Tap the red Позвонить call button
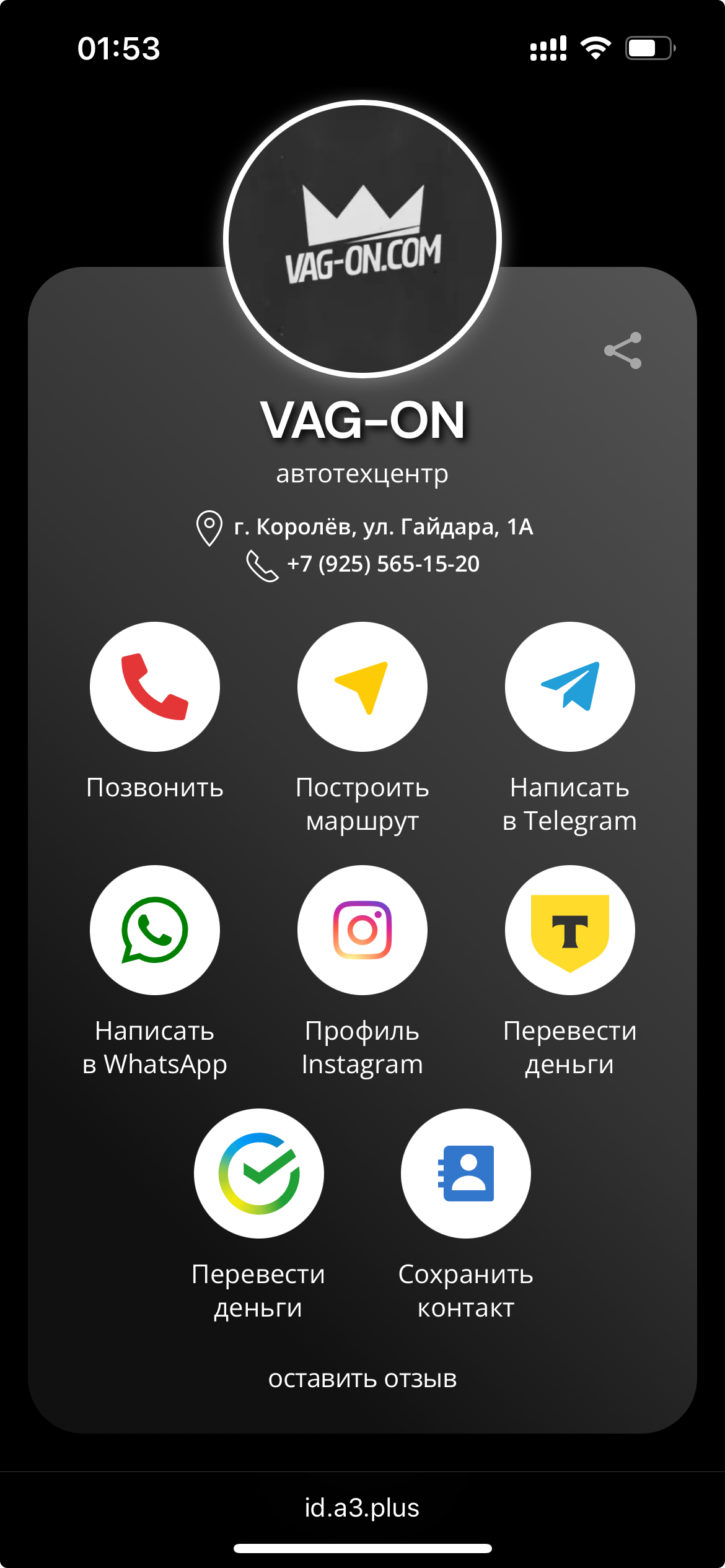This screenshot has width=725, height=1568. 155,687
